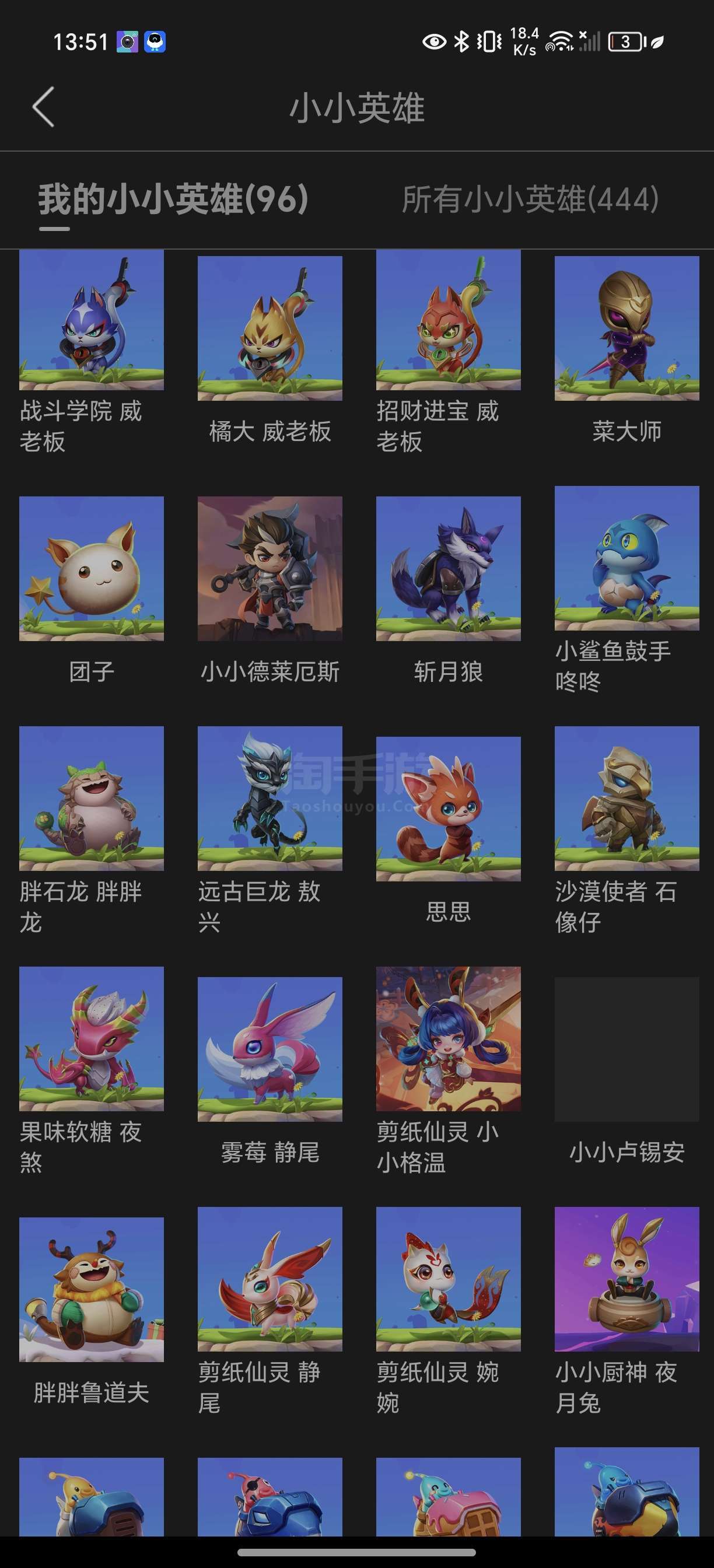Image resolution: width=714 pixels, height=1568 pixels.
Task: Select 我的小小英雄(96) tab
Action: [173, 199]
